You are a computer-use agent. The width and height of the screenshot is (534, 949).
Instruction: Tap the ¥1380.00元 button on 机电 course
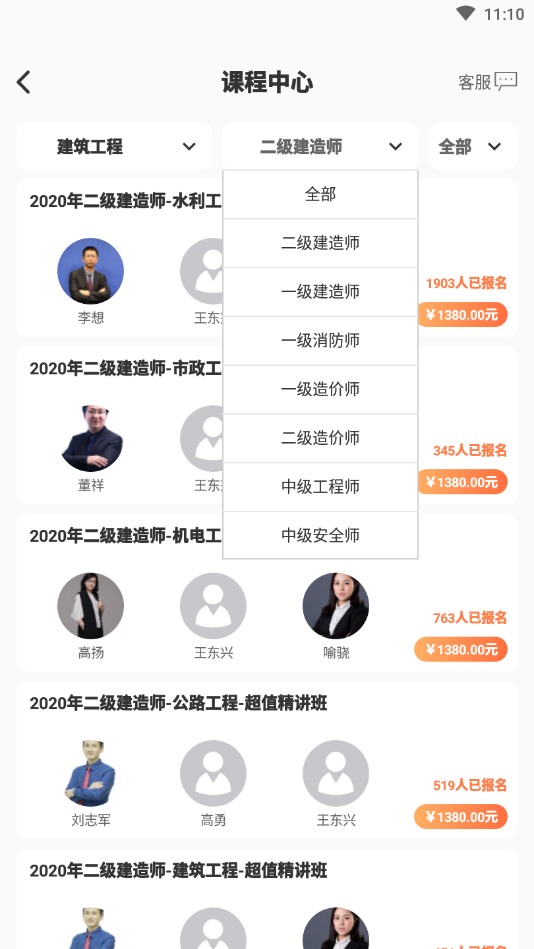point(461,649)
